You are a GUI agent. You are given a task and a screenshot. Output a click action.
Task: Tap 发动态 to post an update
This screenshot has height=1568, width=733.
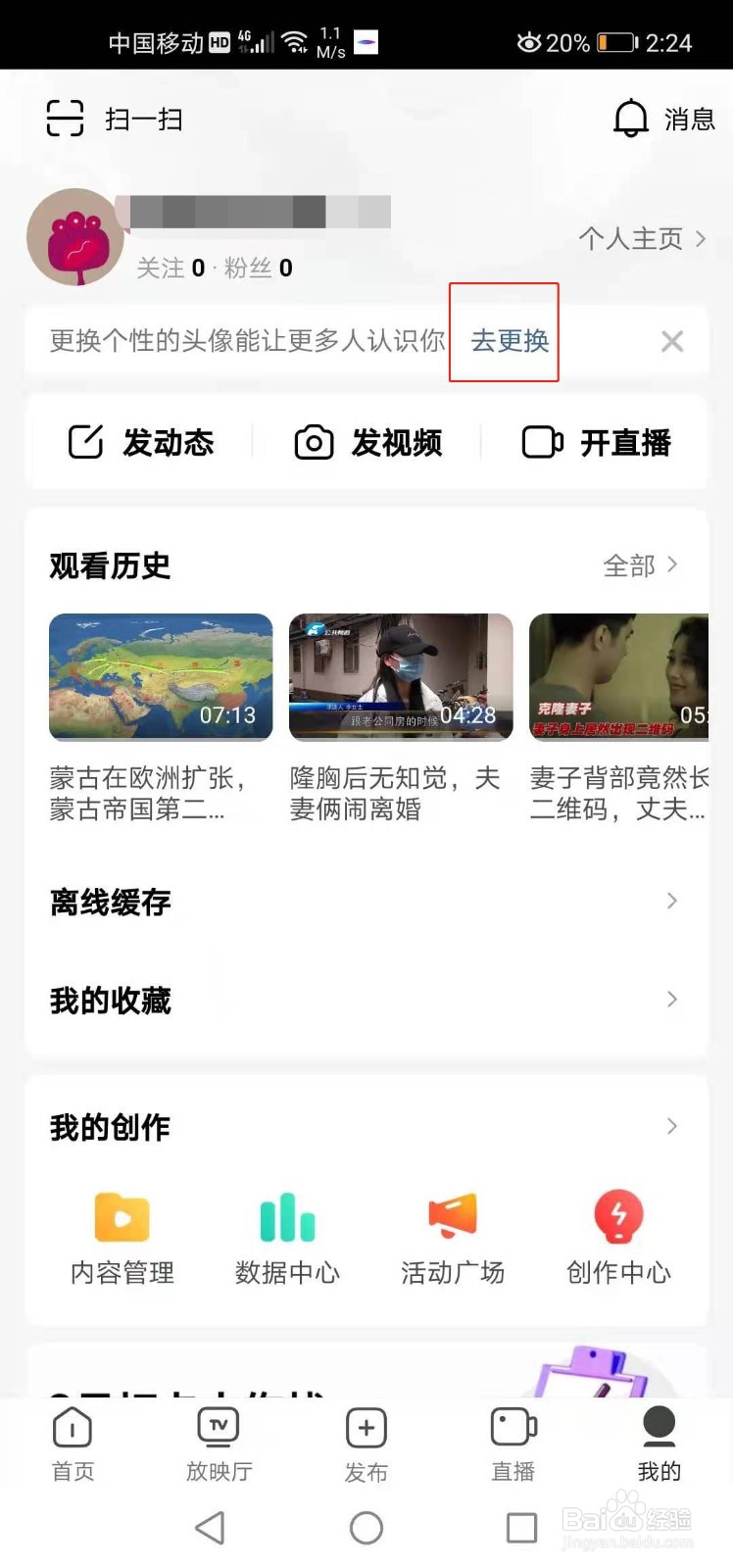[141, 442]
